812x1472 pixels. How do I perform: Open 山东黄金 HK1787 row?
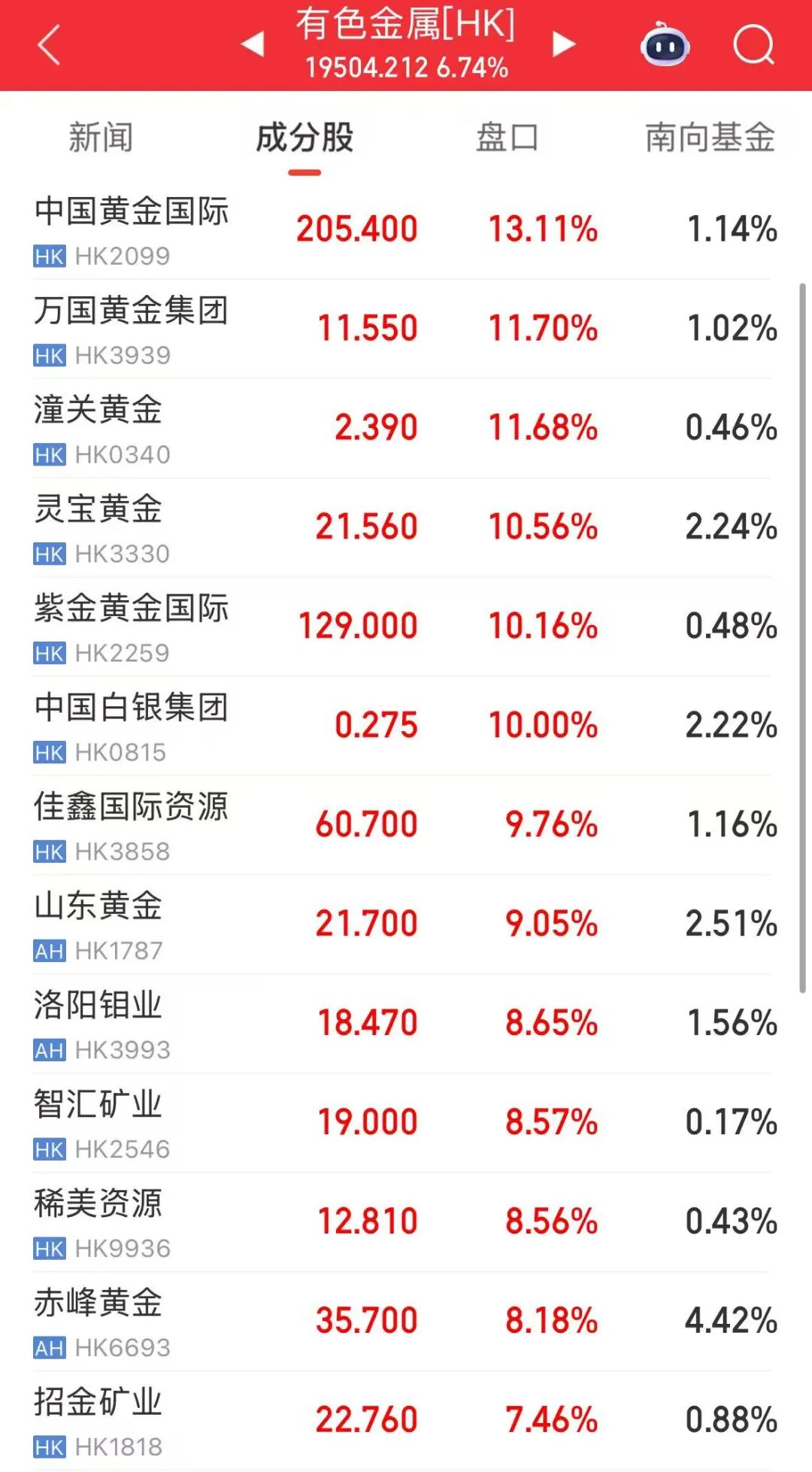pos(406,925)
